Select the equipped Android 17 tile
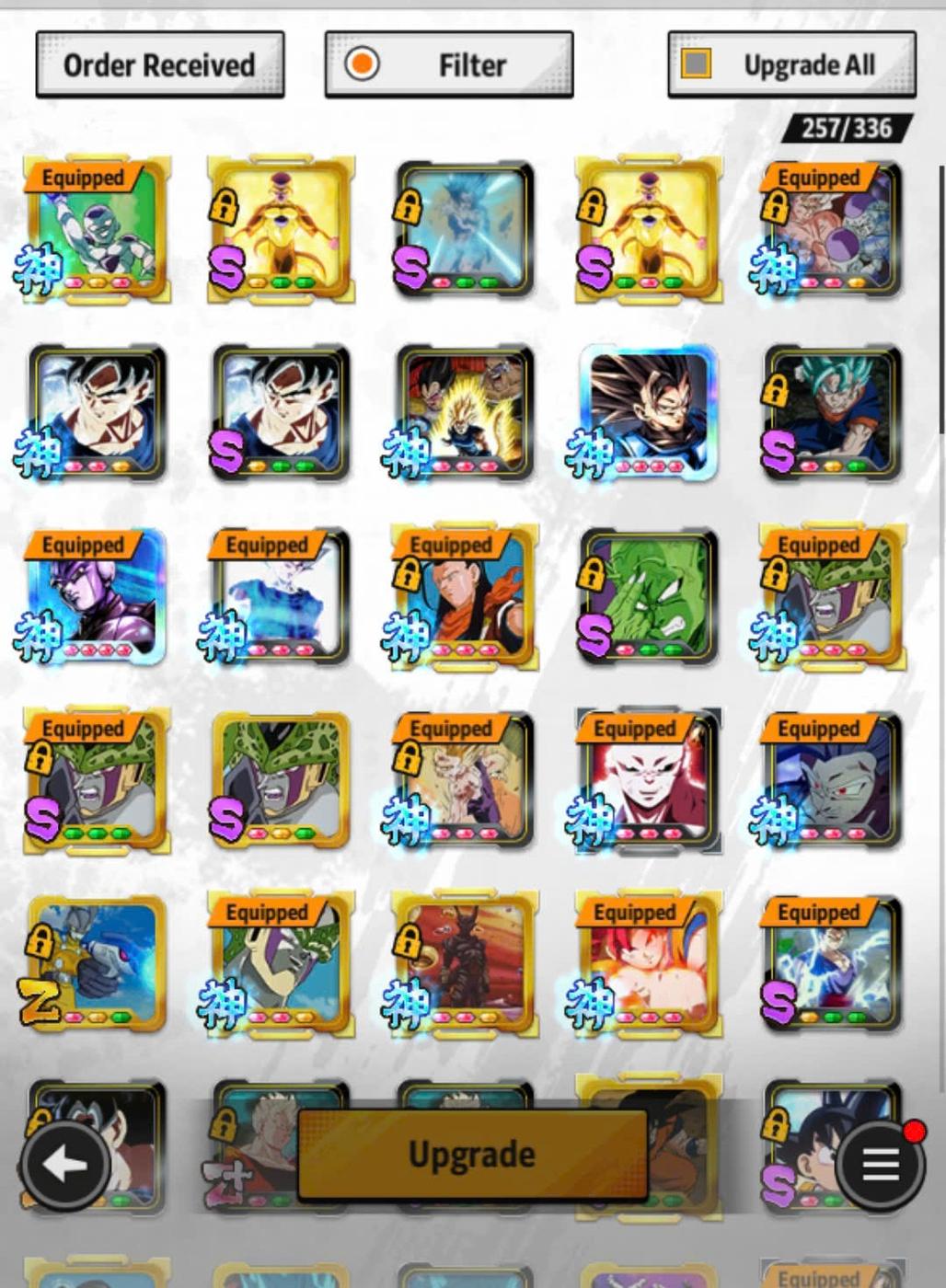Screen dimensions: 946x1288 (465, 598)
